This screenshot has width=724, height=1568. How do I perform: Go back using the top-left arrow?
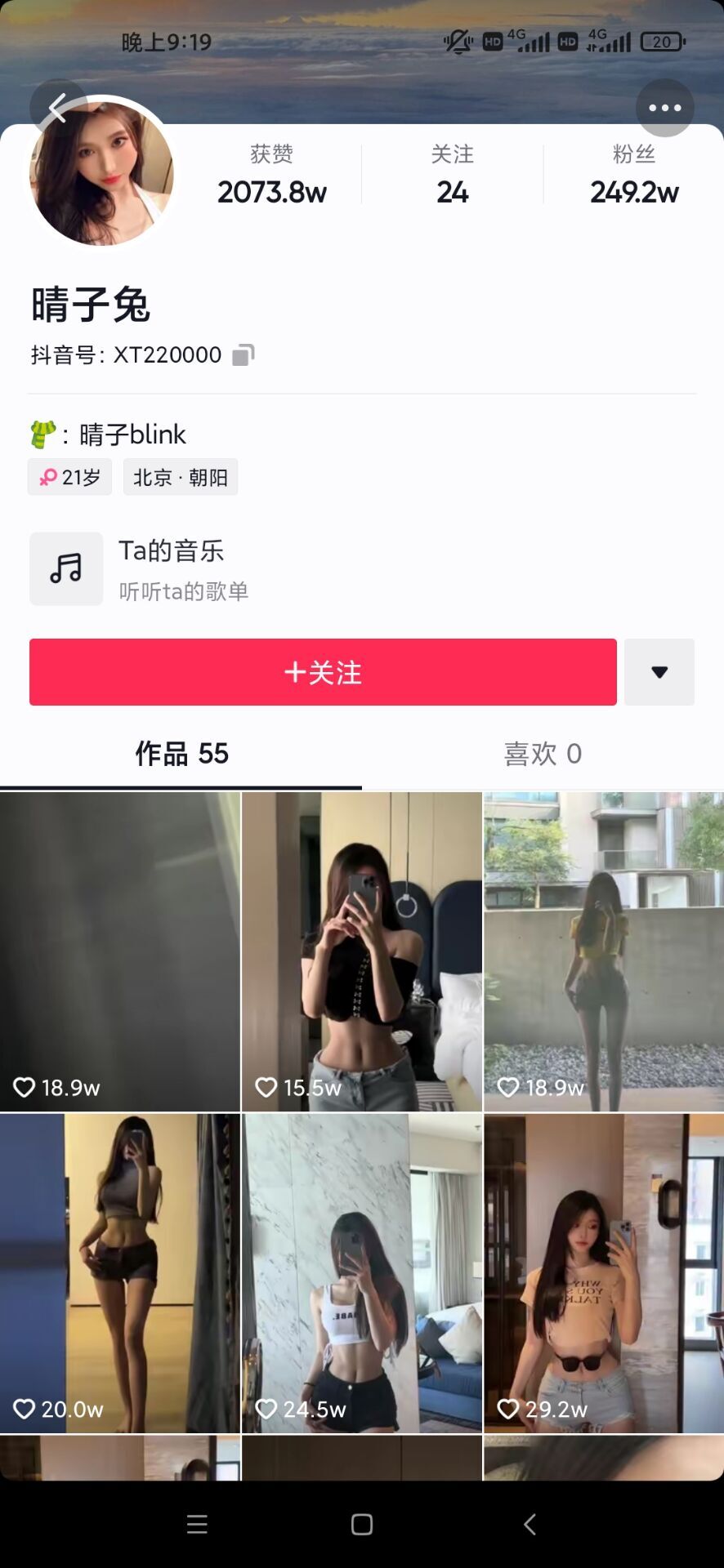tap(56, 108)
